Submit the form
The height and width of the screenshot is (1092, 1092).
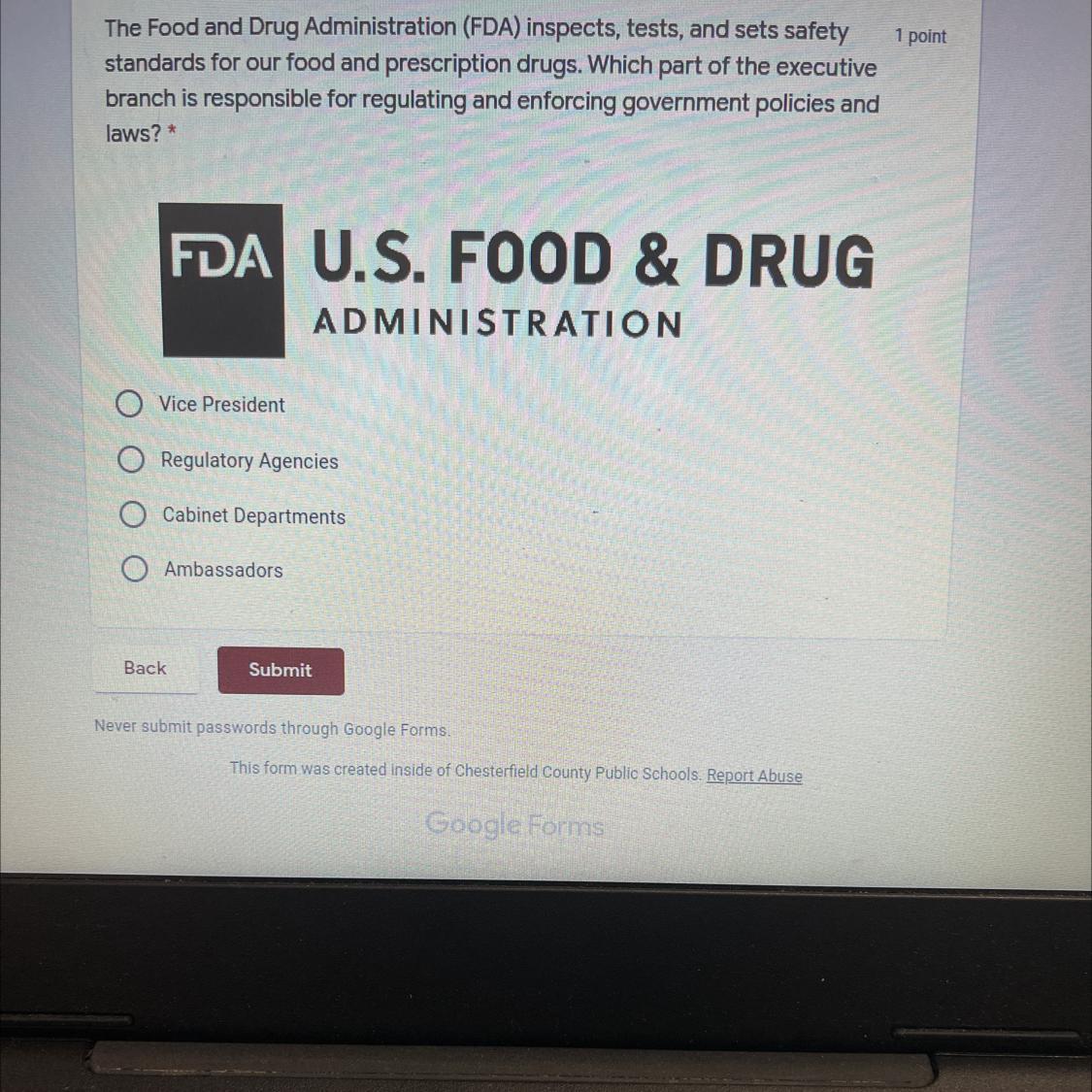(281, 670)
